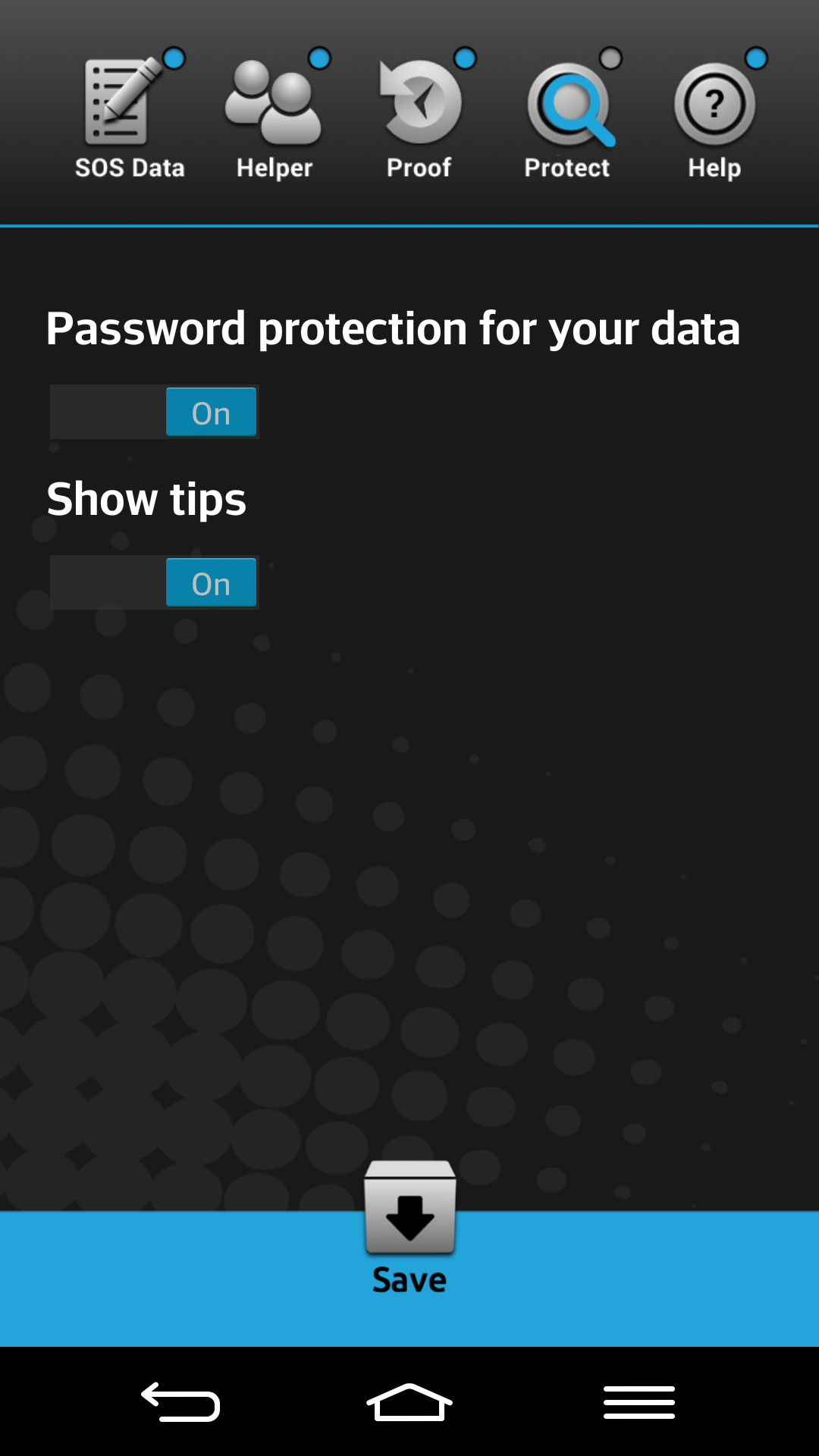
Task: Select the Protect tab
Action: [567, 118]
